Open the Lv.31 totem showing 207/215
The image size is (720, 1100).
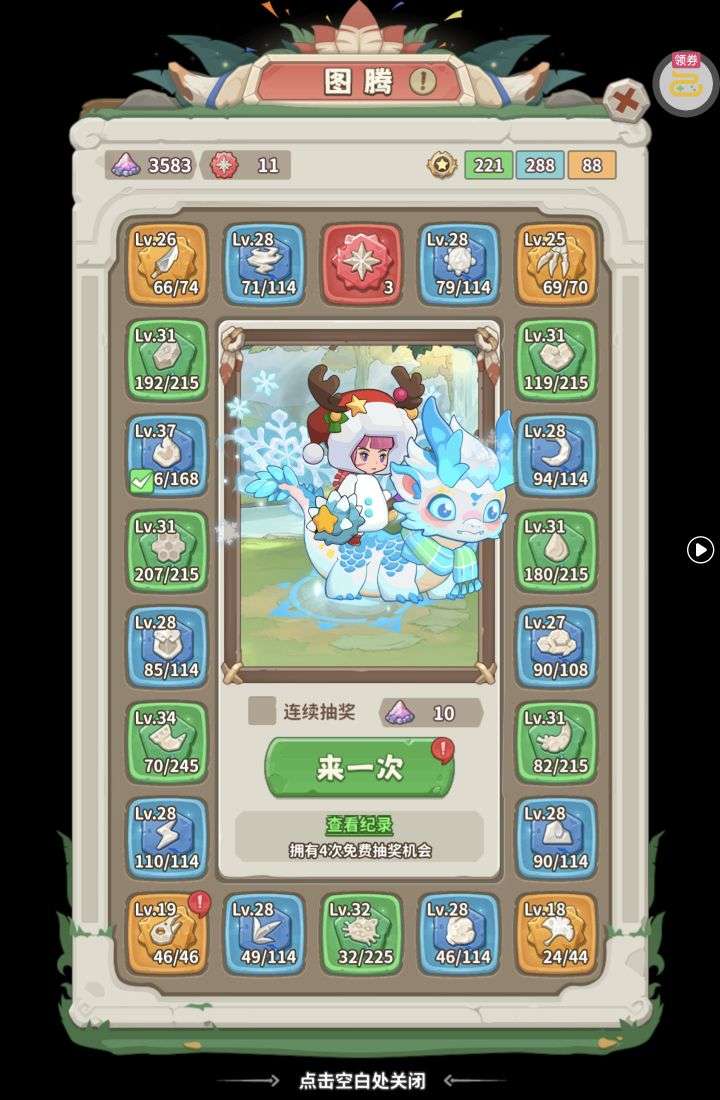point(167,551)
